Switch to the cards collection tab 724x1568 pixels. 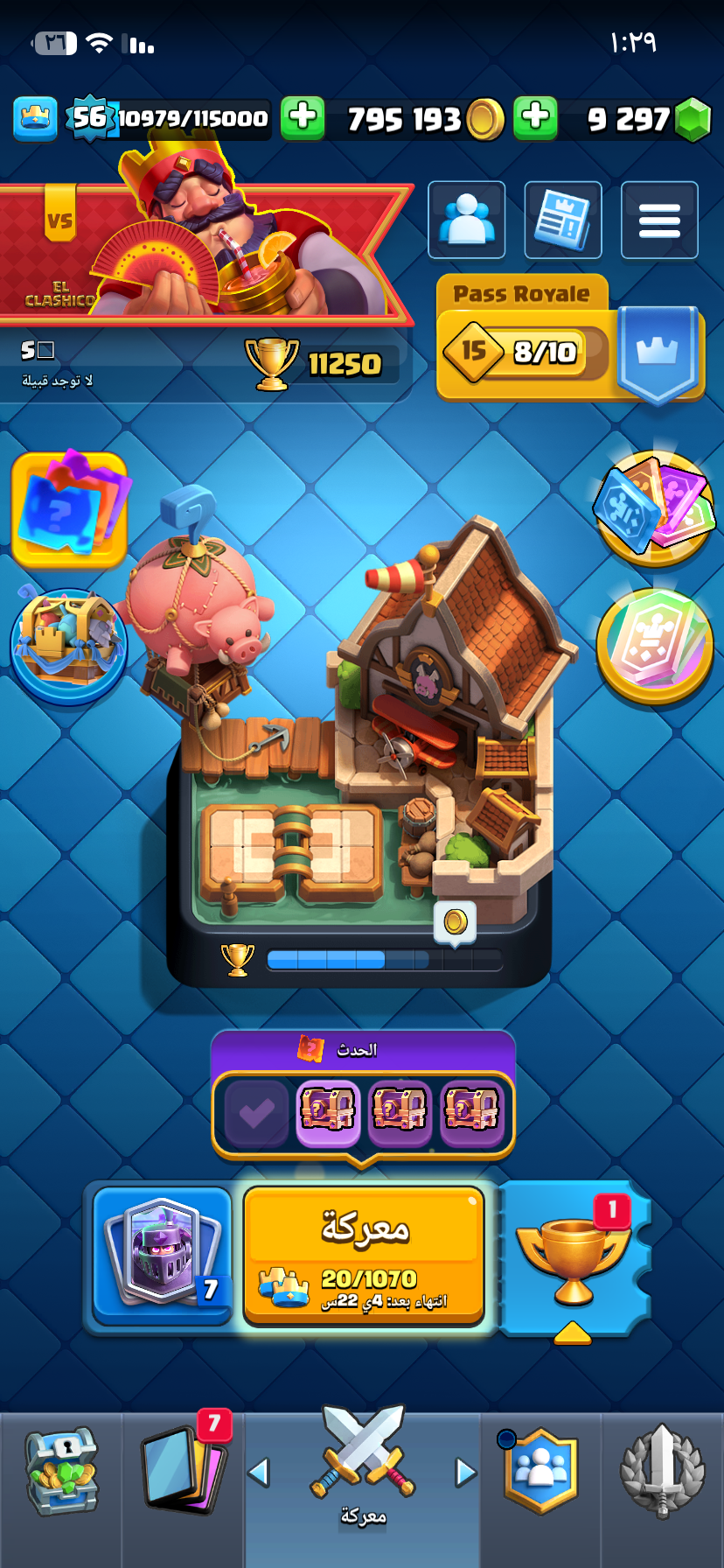(184, 1474)
